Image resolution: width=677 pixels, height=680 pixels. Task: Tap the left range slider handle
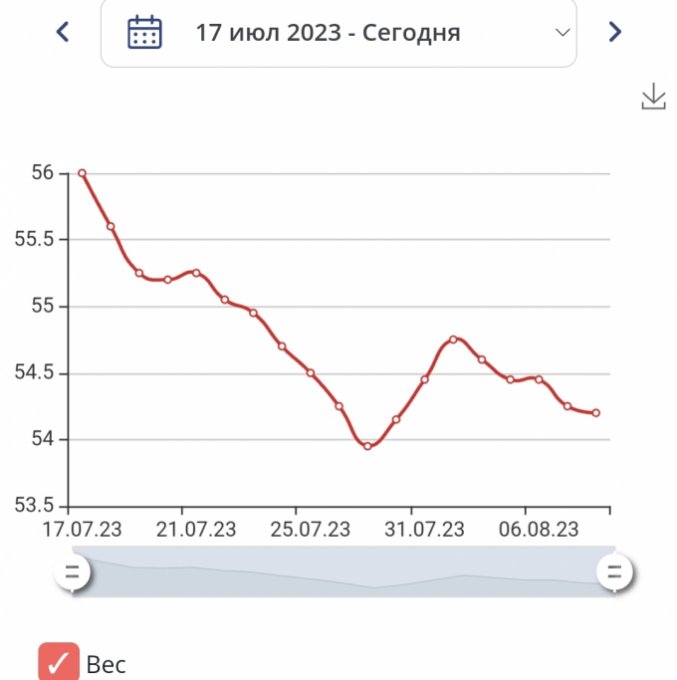pyautogui.click(x=72, y=573)
